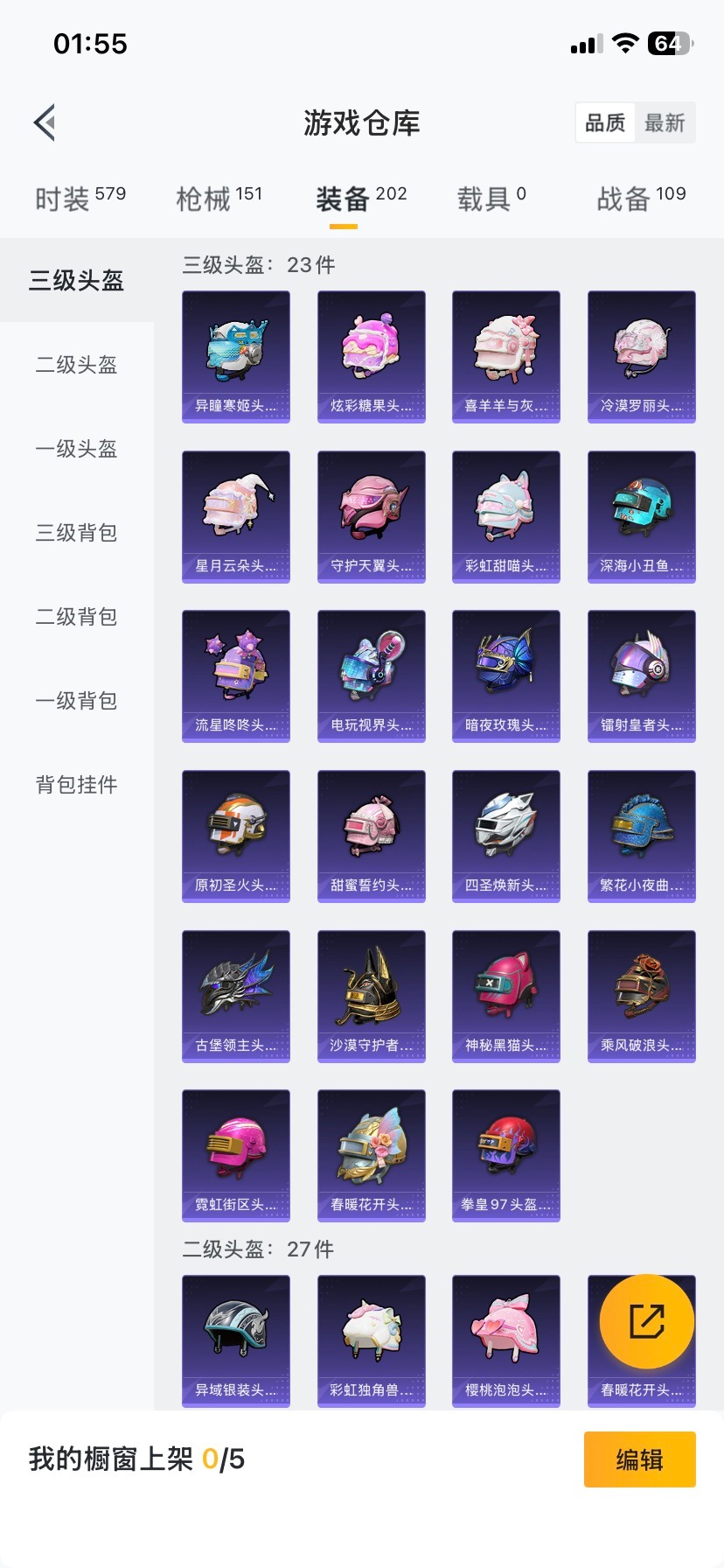View the 拳皇97 helmet item
The height and width of the screenshot is (1568, 724).
point(505,1155)
